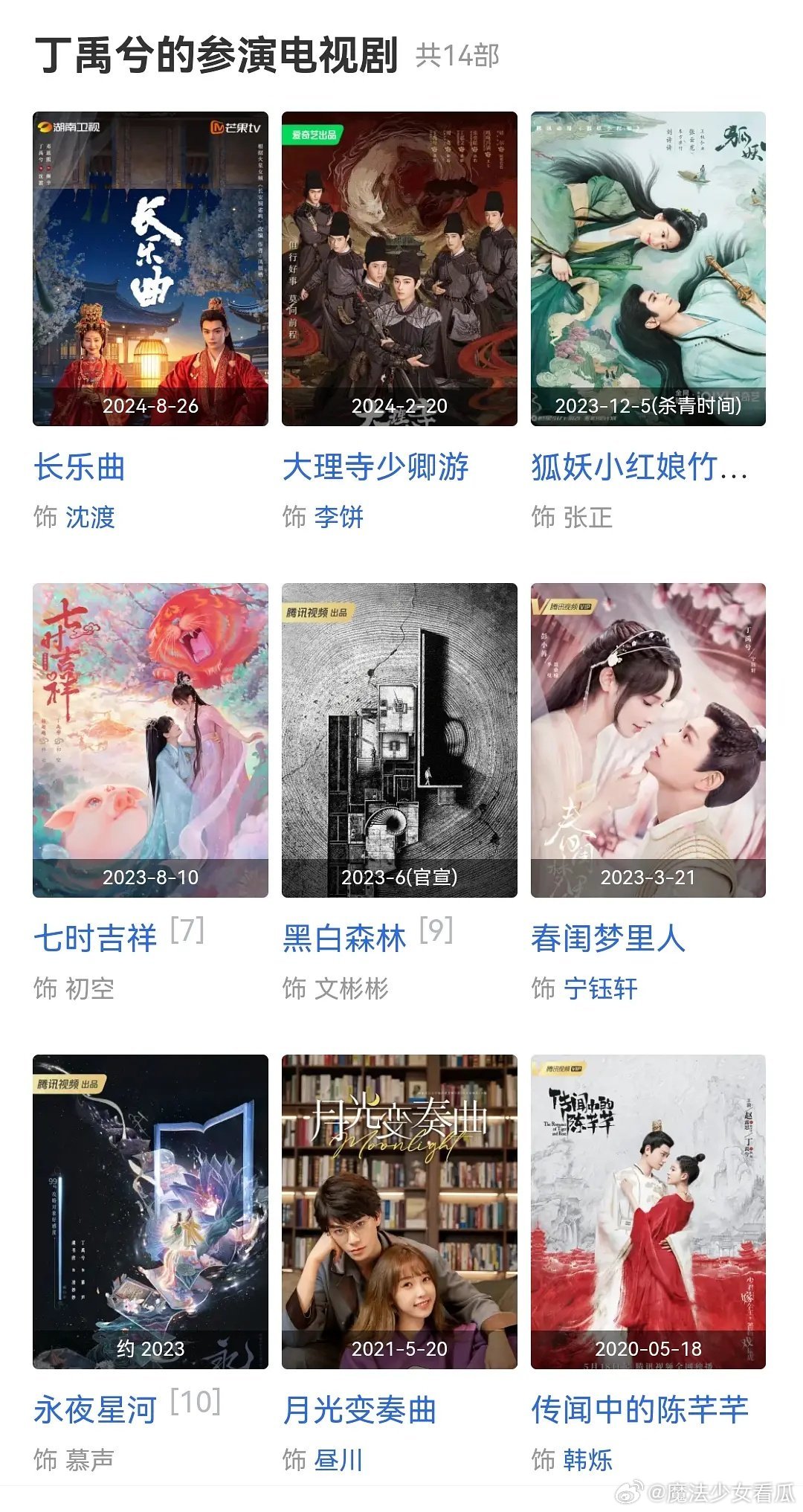Viewport: 803px width, 1512px height.
Task: Open reference [9] next to 黑白森林
Action: pyautogui.click(x=436, y=930)
